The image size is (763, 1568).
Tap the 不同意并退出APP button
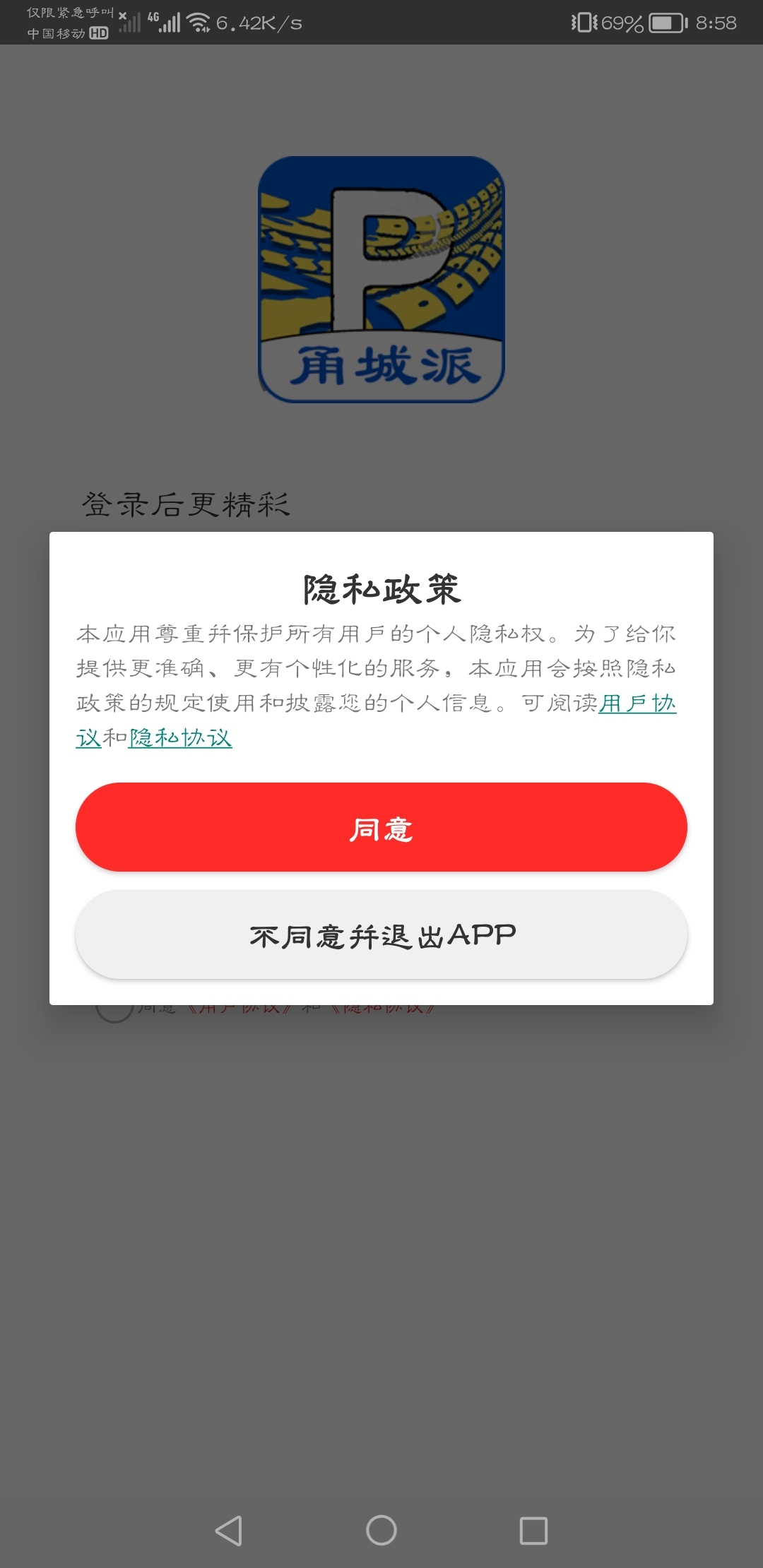[x=381, y=934]
